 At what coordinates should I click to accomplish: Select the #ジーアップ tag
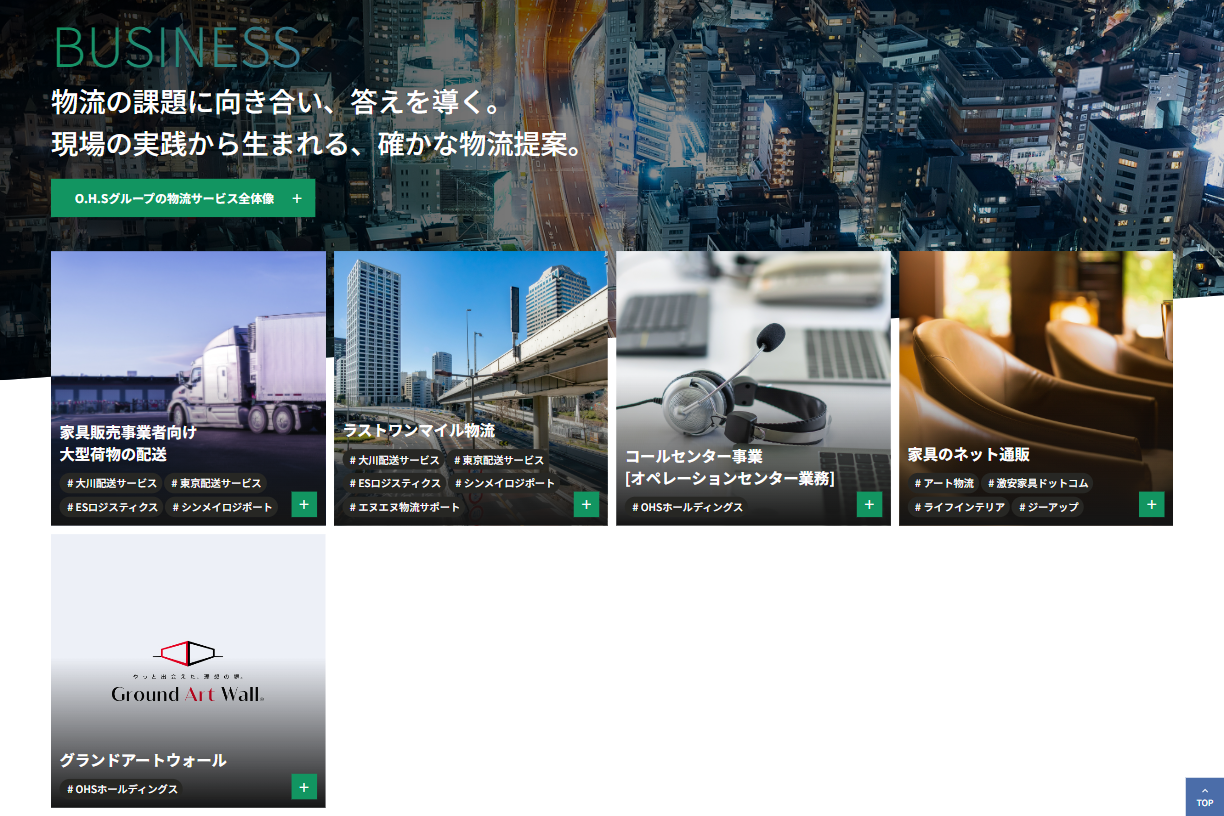[x=1049, y=507]
